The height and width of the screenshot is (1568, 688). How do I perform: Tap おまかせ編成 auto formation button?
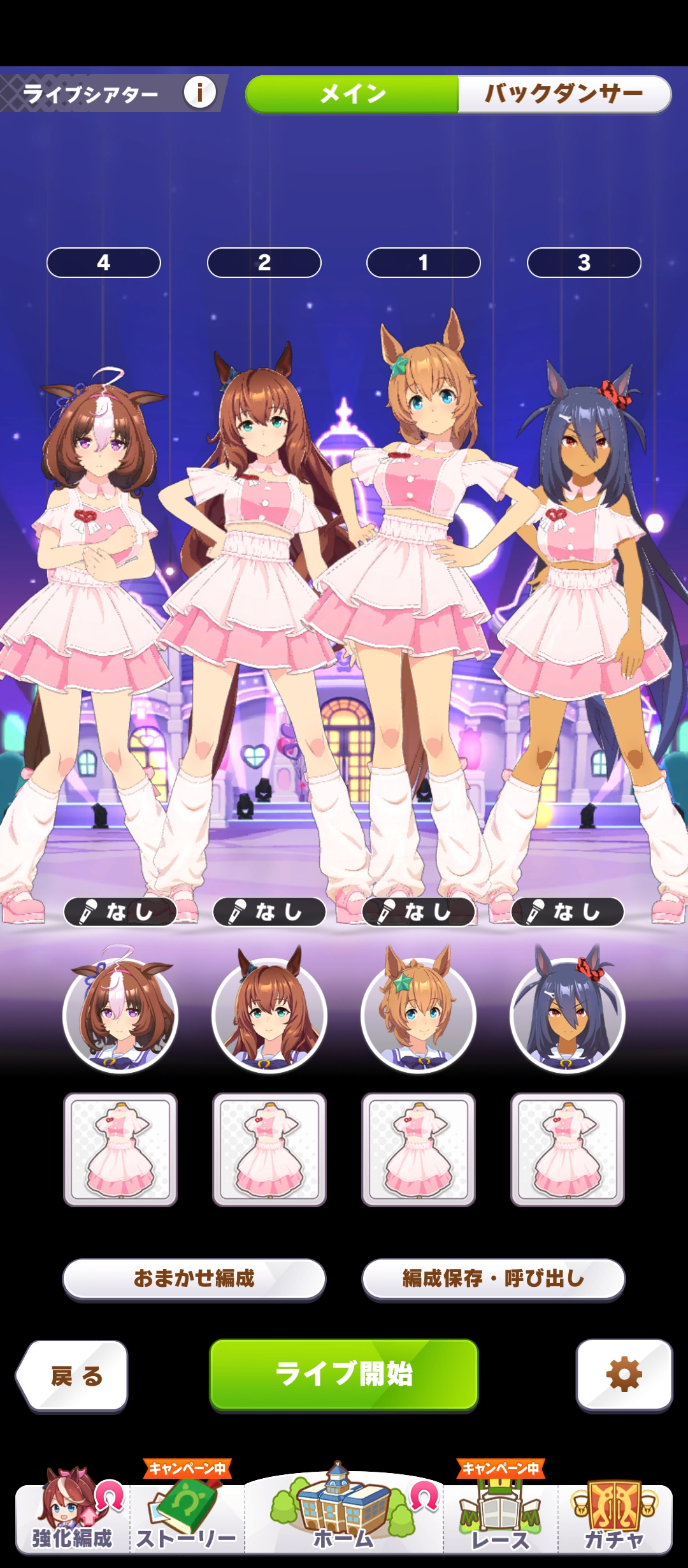[x=194, y=1278]
